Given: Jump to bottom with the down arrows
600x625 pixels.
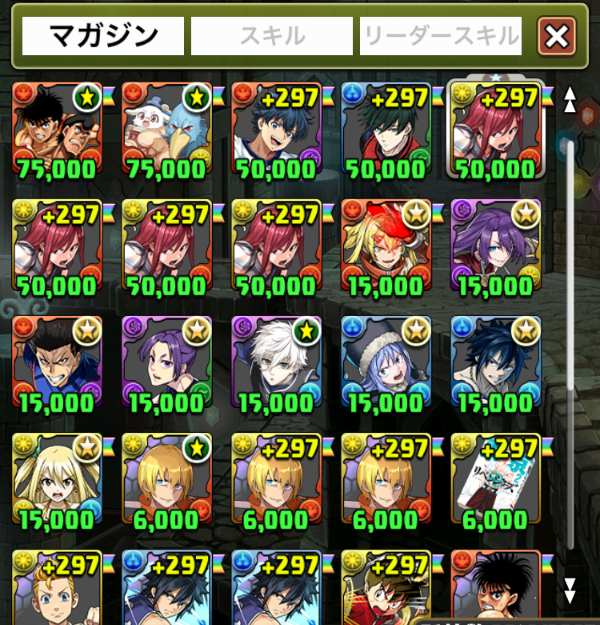Looking at the screenshot, I should point(570,587).
